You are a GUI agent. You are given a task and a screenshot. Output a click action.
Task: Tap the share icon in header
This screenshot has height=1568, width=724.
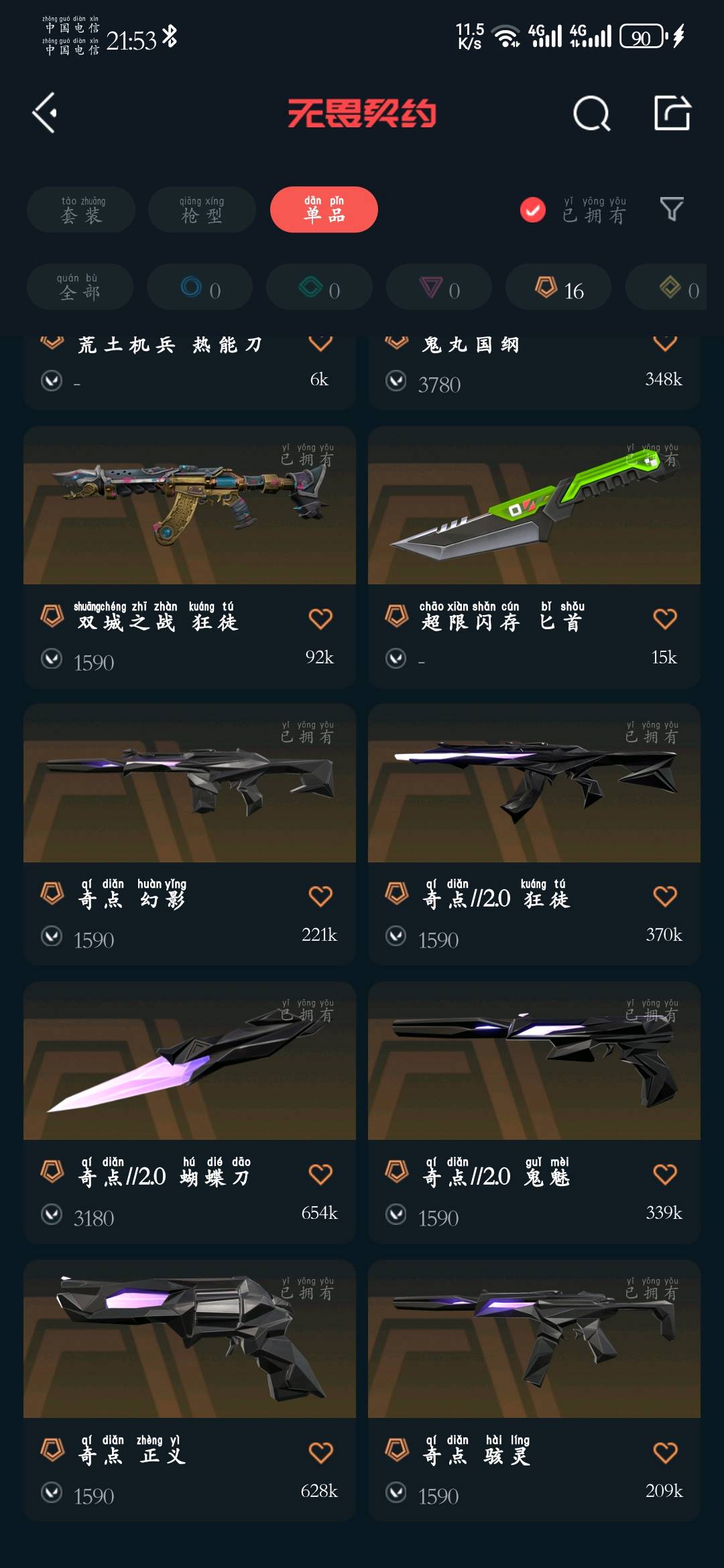[672, 113]
